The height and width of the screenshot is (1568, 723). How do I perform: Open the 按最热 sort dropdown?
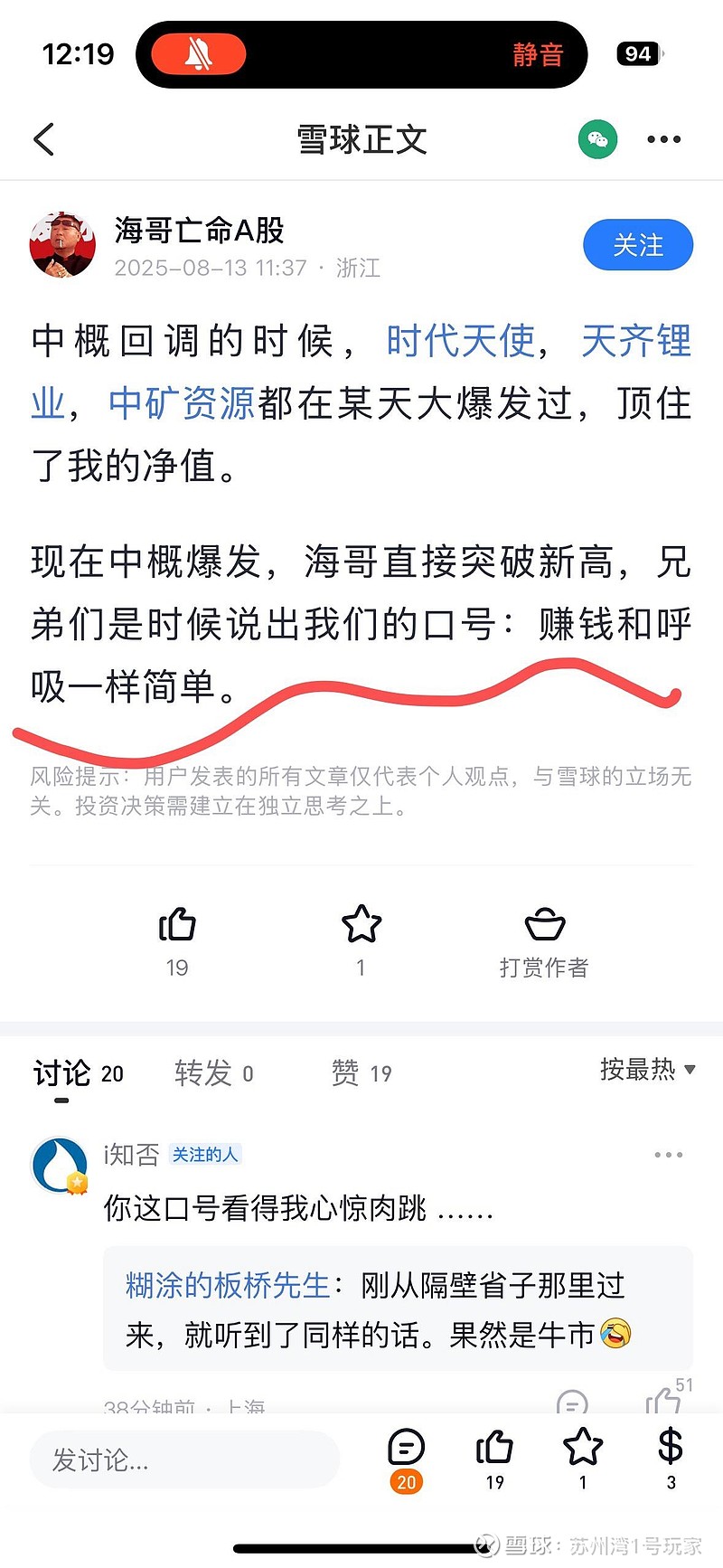(648, 1070)
